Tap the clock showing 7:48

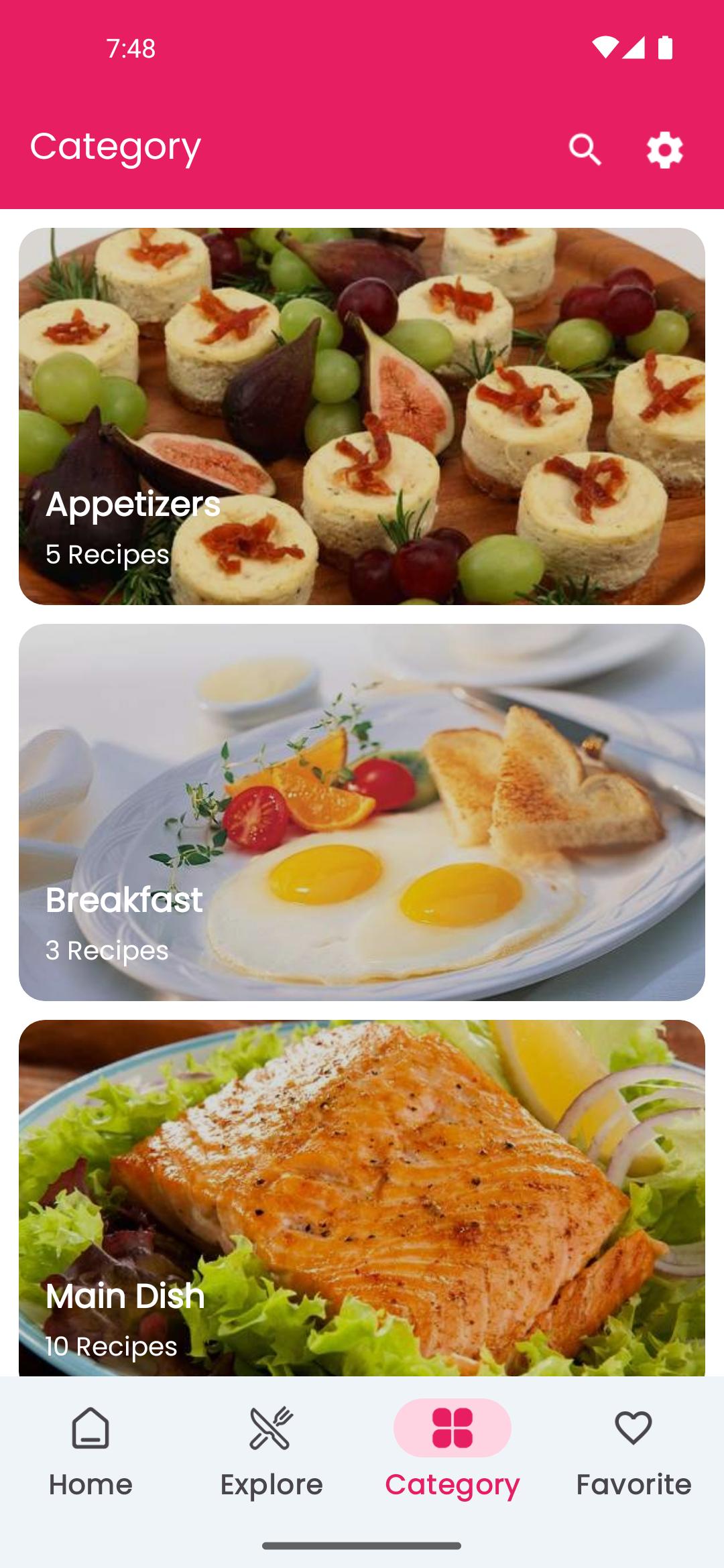(131, 47)
